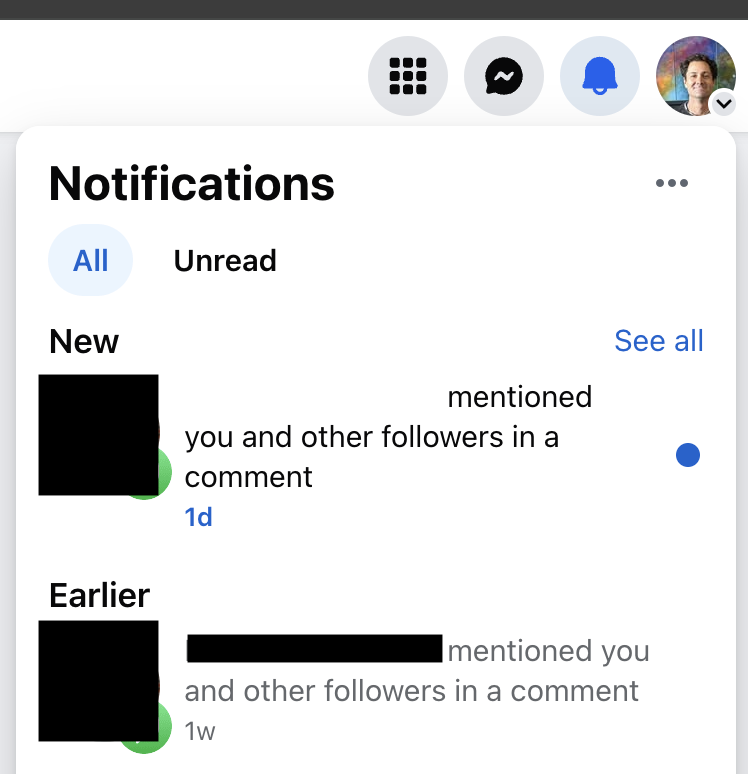
Task: Open notifications options (three dots)
Action: [671, 183]
